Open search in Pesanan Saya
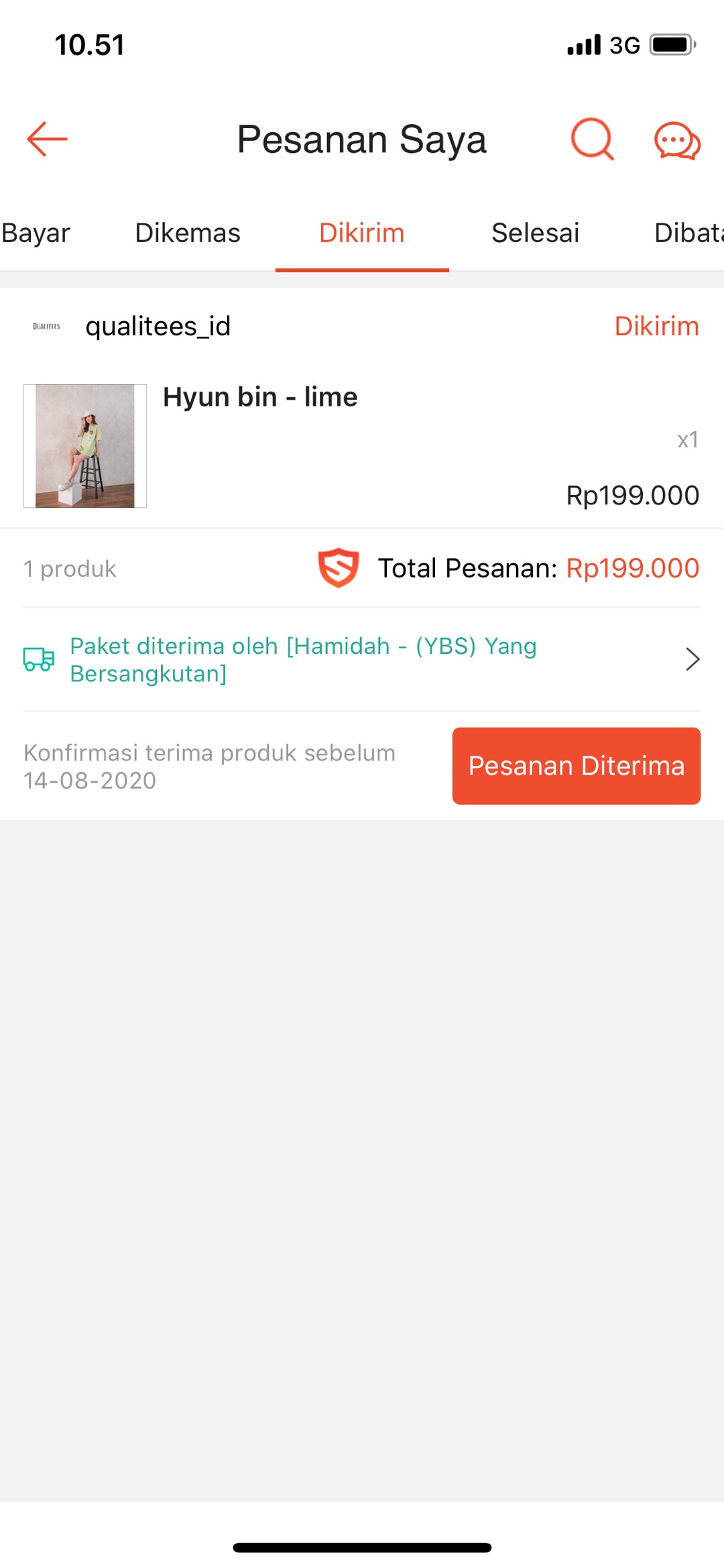 (592, 139)
